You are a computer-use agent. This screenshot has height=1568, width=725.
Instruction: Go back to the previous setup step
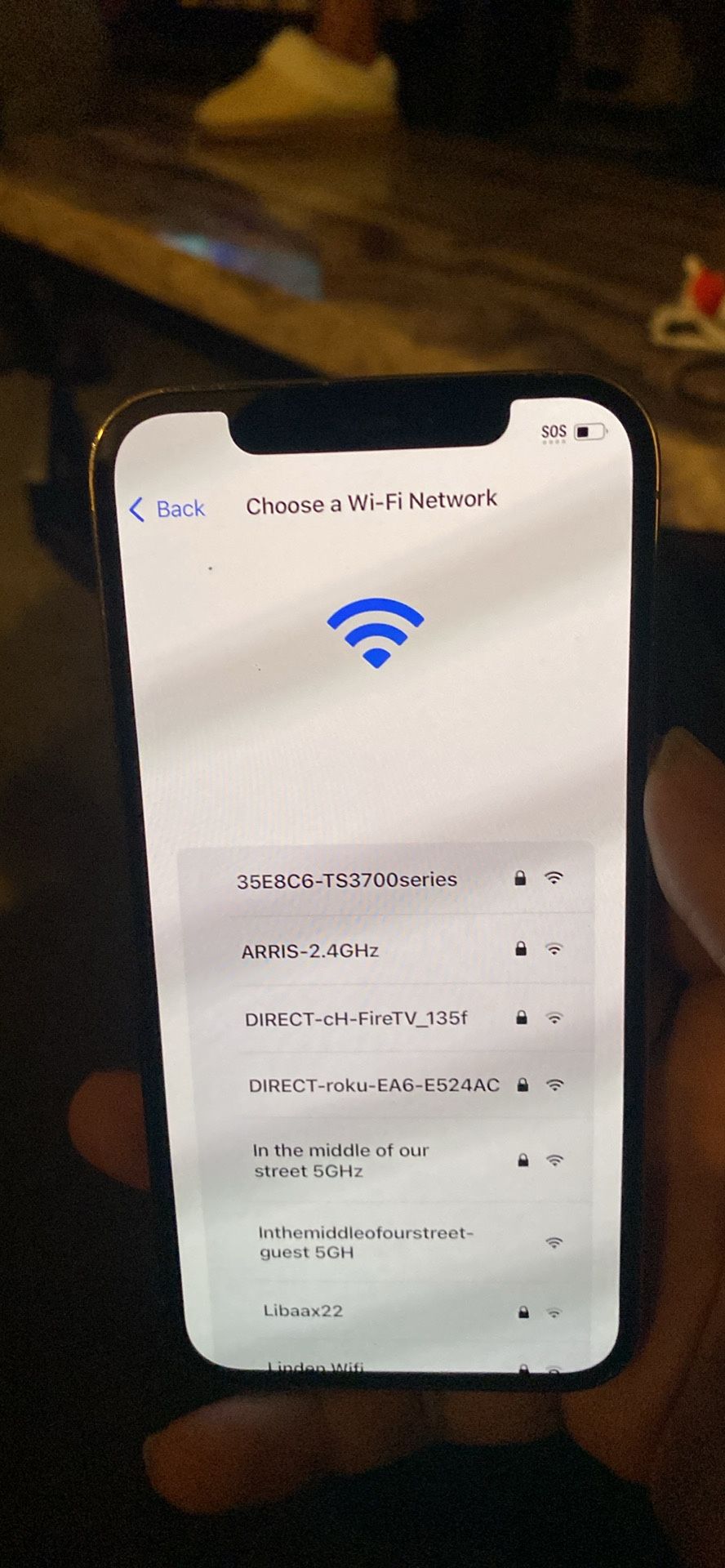pos(168,509)
